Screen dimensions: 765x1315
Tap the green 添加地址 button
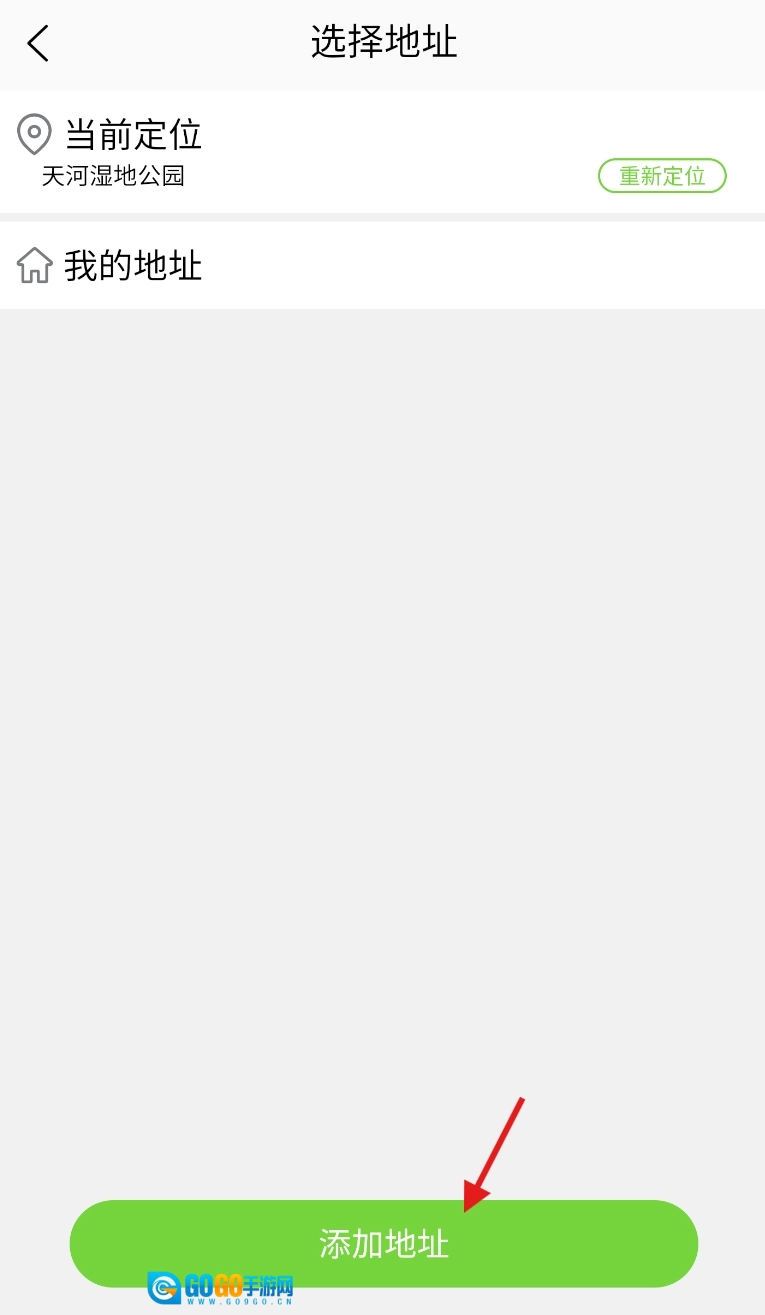pos(383,1243)
